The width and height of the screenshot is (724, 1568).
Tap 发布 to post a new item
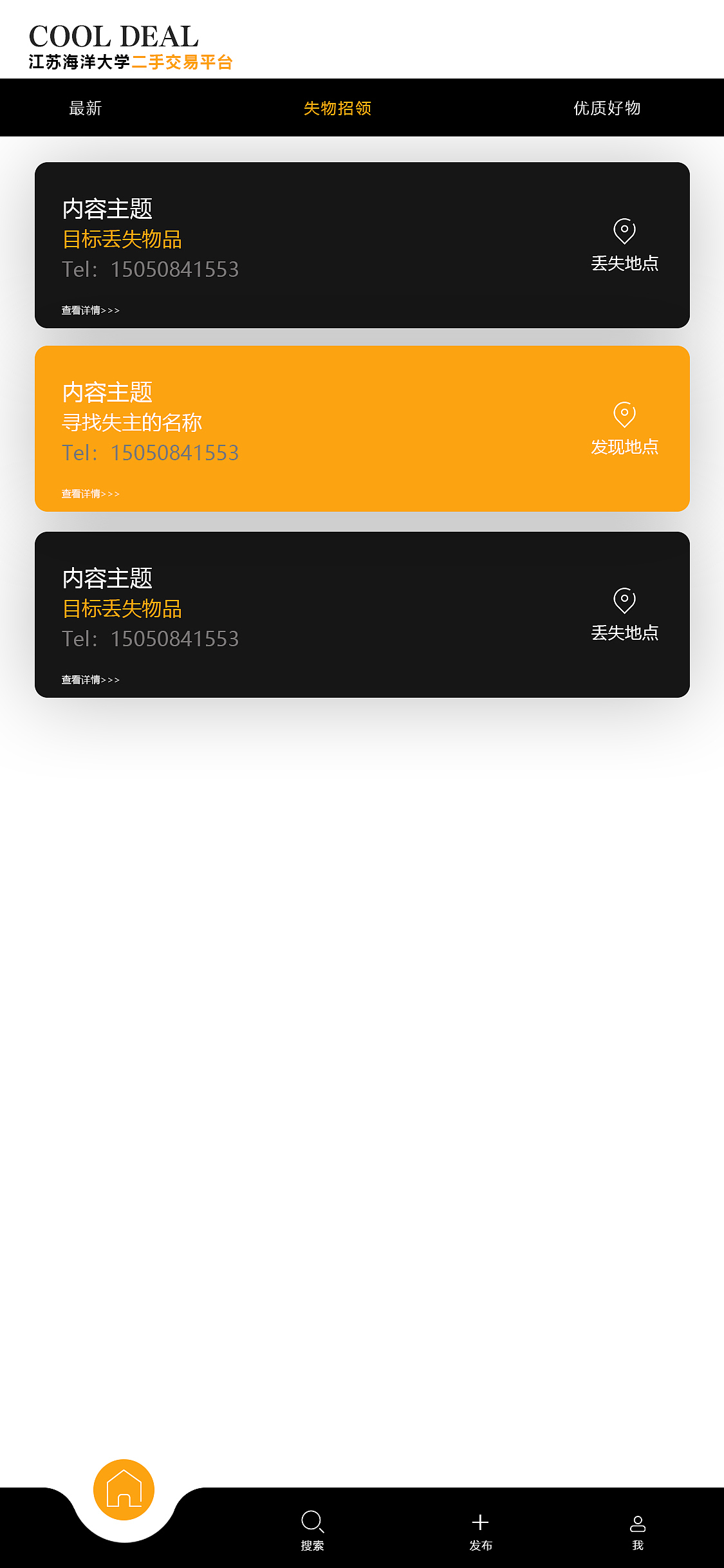(x=480, y=1530)
